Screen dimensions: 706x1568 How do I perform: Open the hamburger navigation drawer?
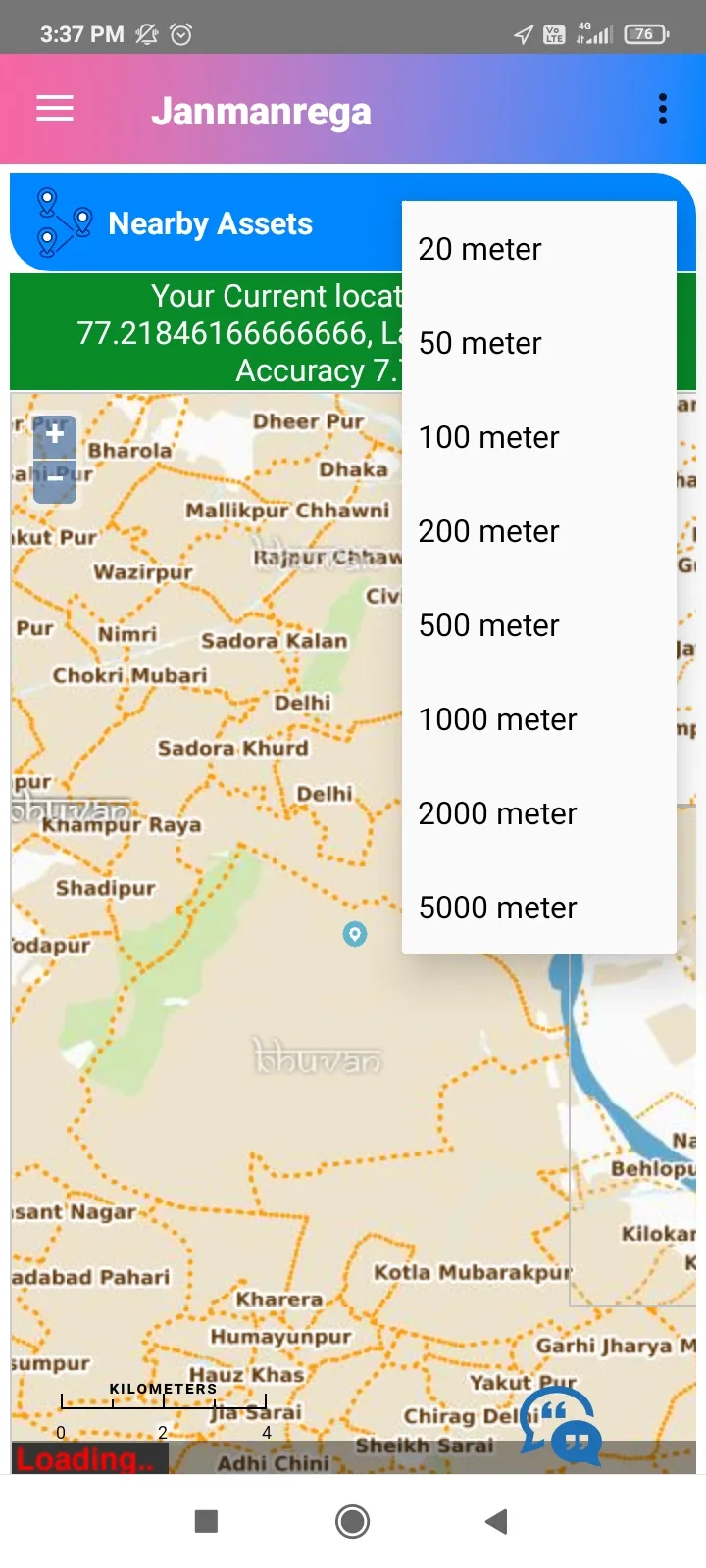55,109
